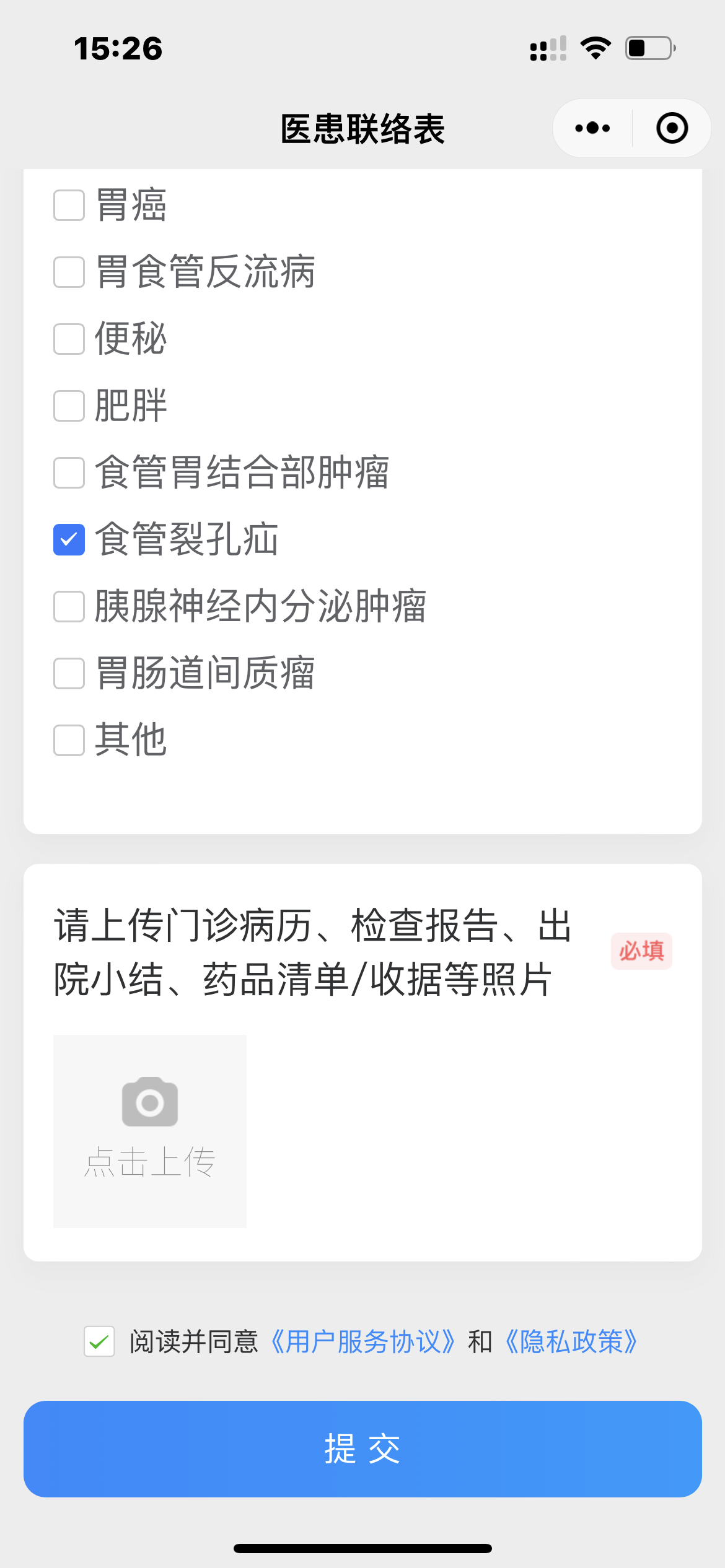Check 食管胃结合部肿瘤

point(69,473)
